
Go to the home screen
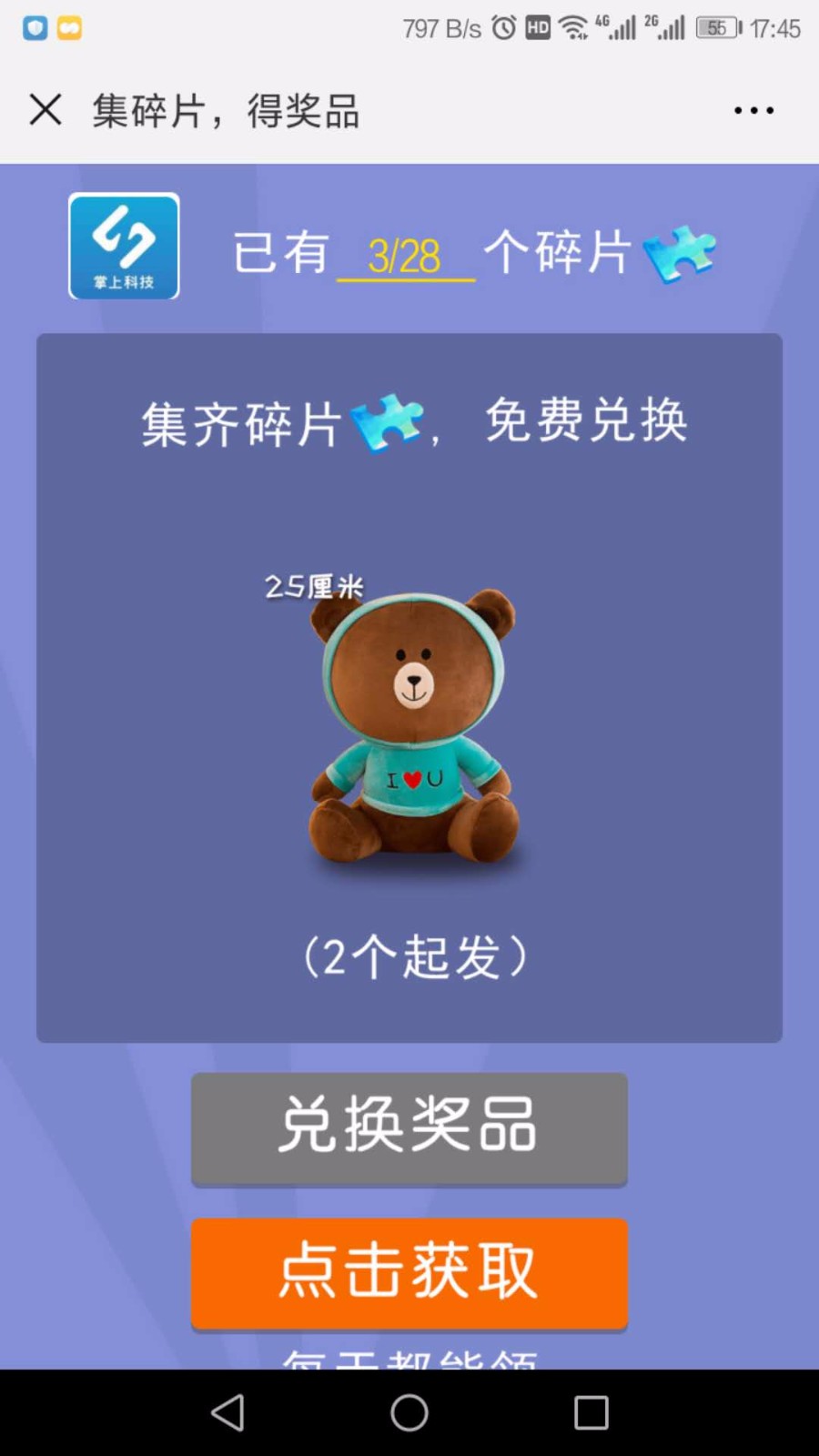[x=409, y=1412]
